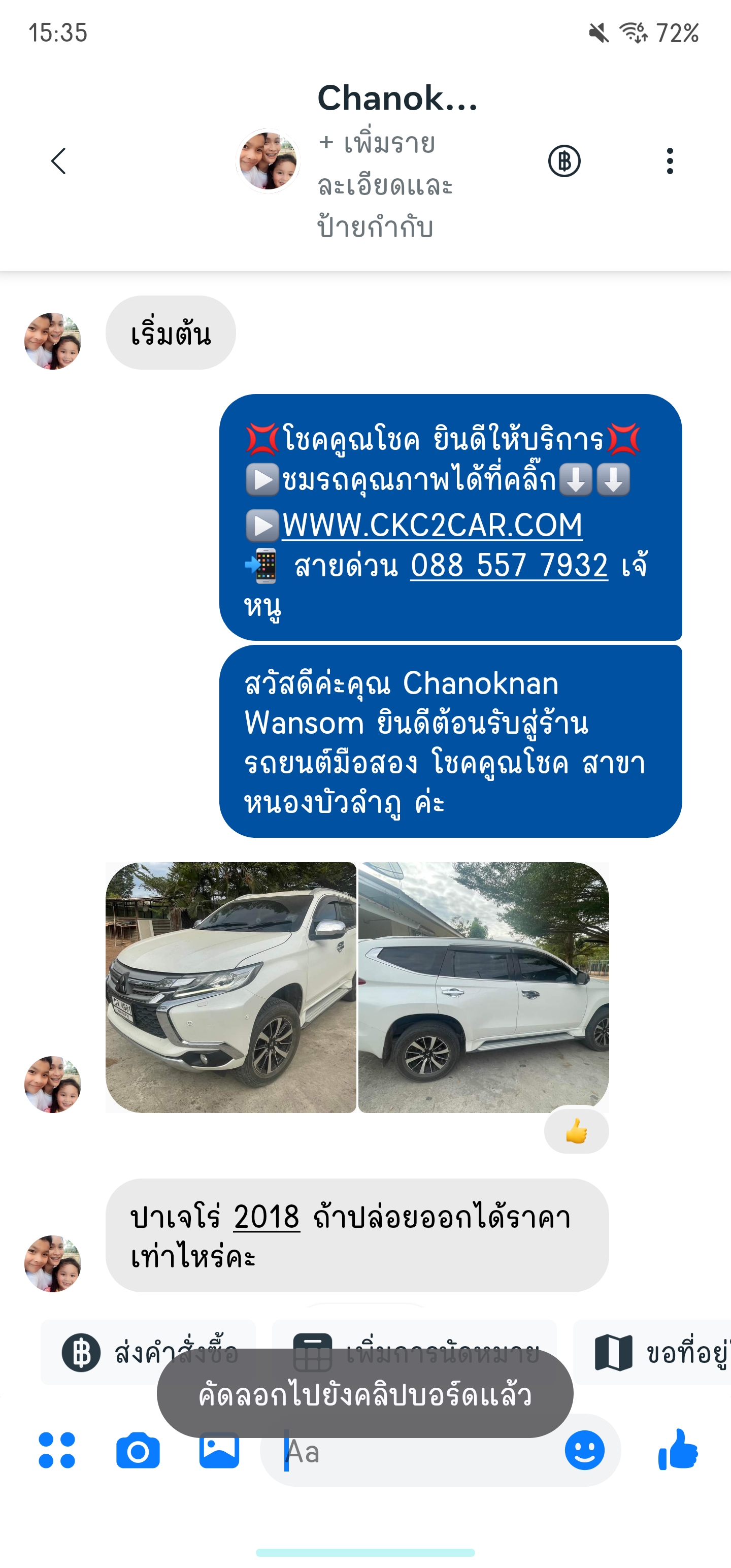Go back using the back arrow
This screenshot has height=1568, width=731.
[58, 161]
